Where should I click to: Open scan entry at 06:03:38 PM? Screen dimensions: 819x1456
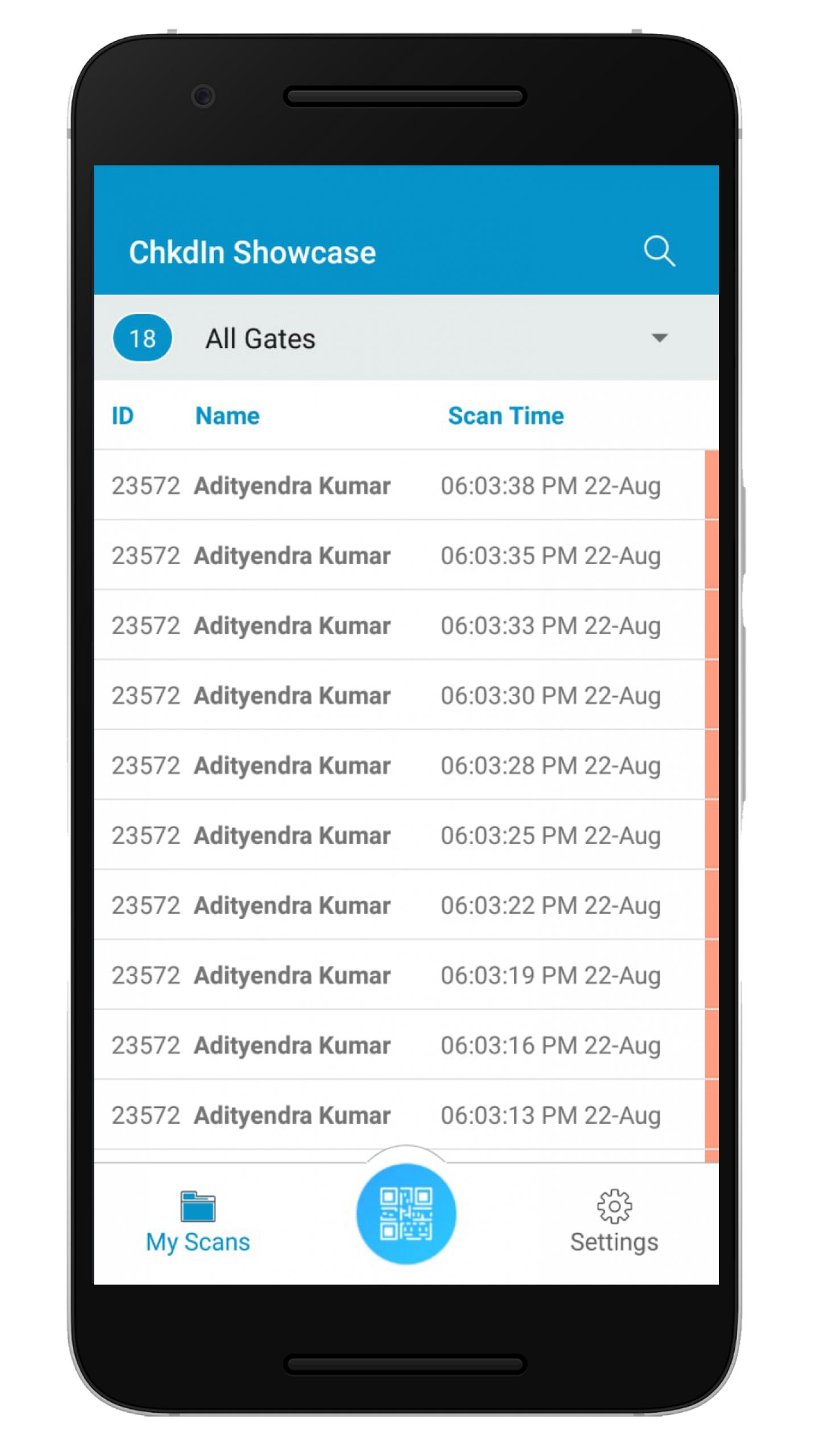[x=398, y=486]
